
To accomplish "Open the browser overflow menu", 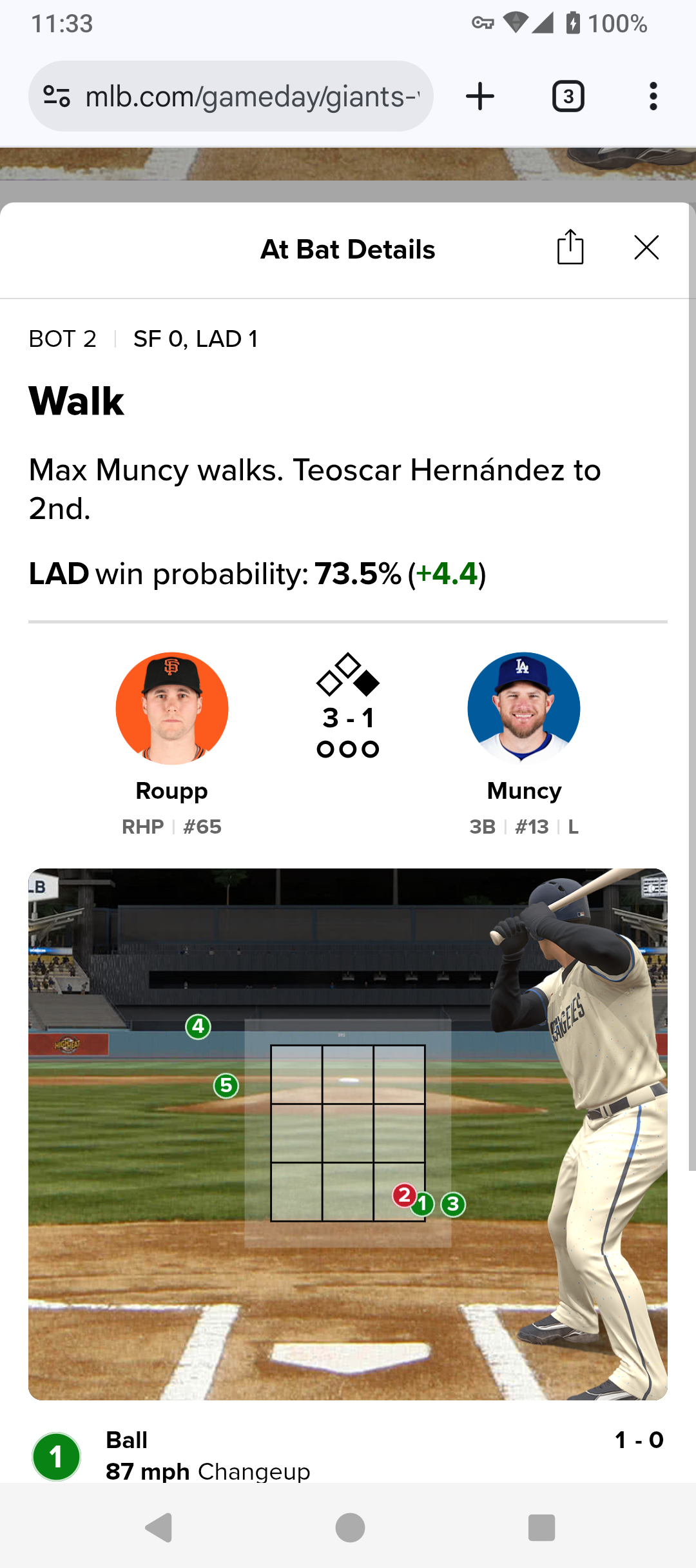I will [x=653, y=97].
